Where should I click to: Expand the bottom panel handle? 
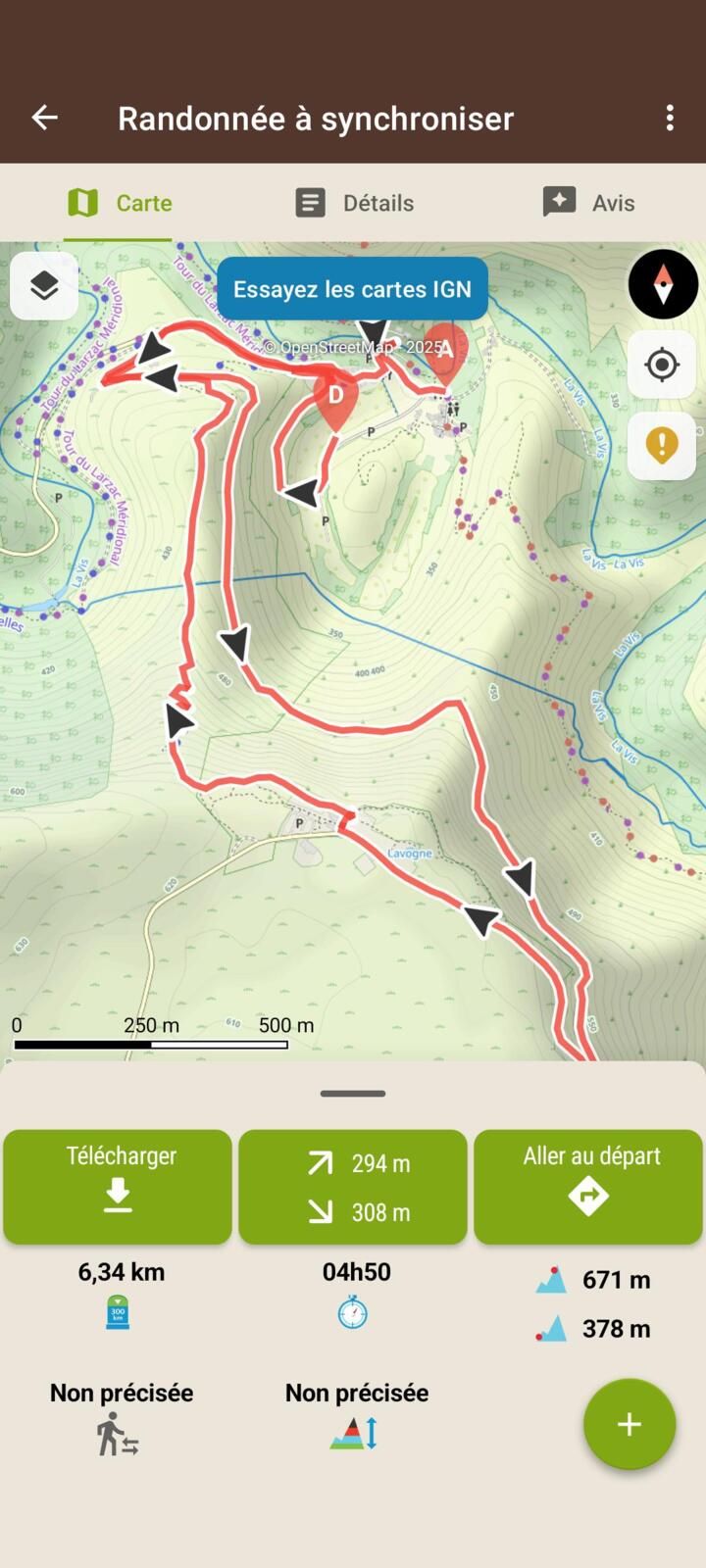(353, 1094)
